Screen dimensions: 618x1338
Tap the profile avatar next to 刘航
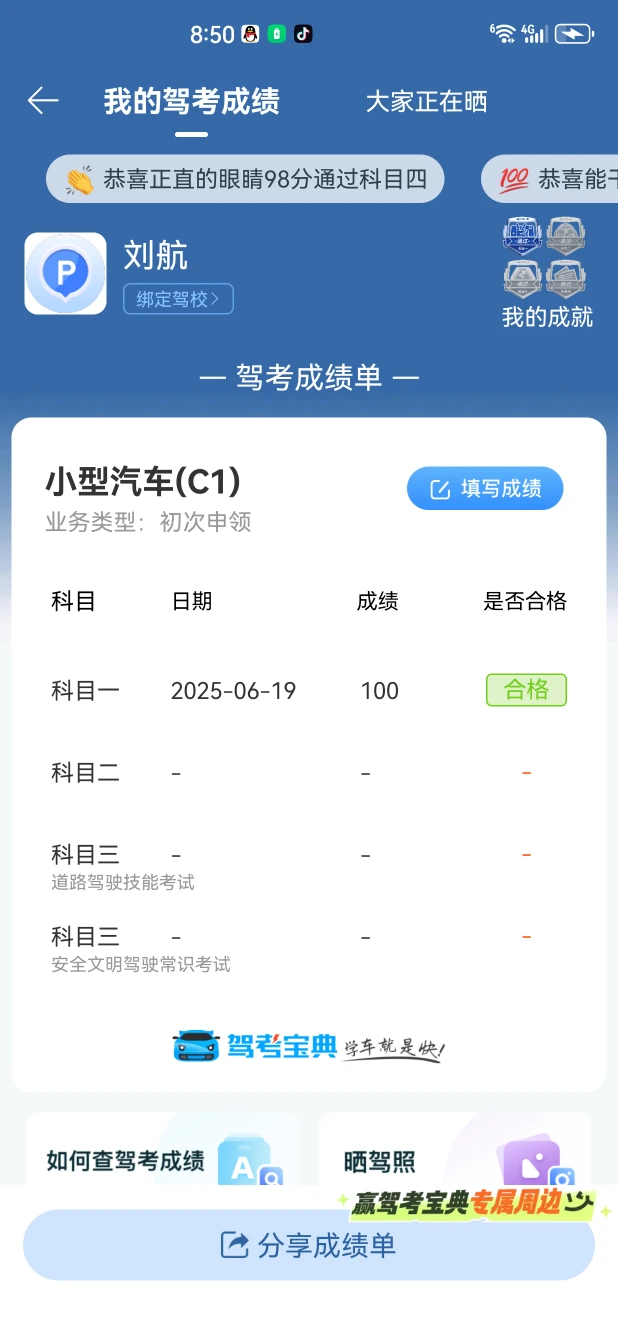tap(65, 273)
